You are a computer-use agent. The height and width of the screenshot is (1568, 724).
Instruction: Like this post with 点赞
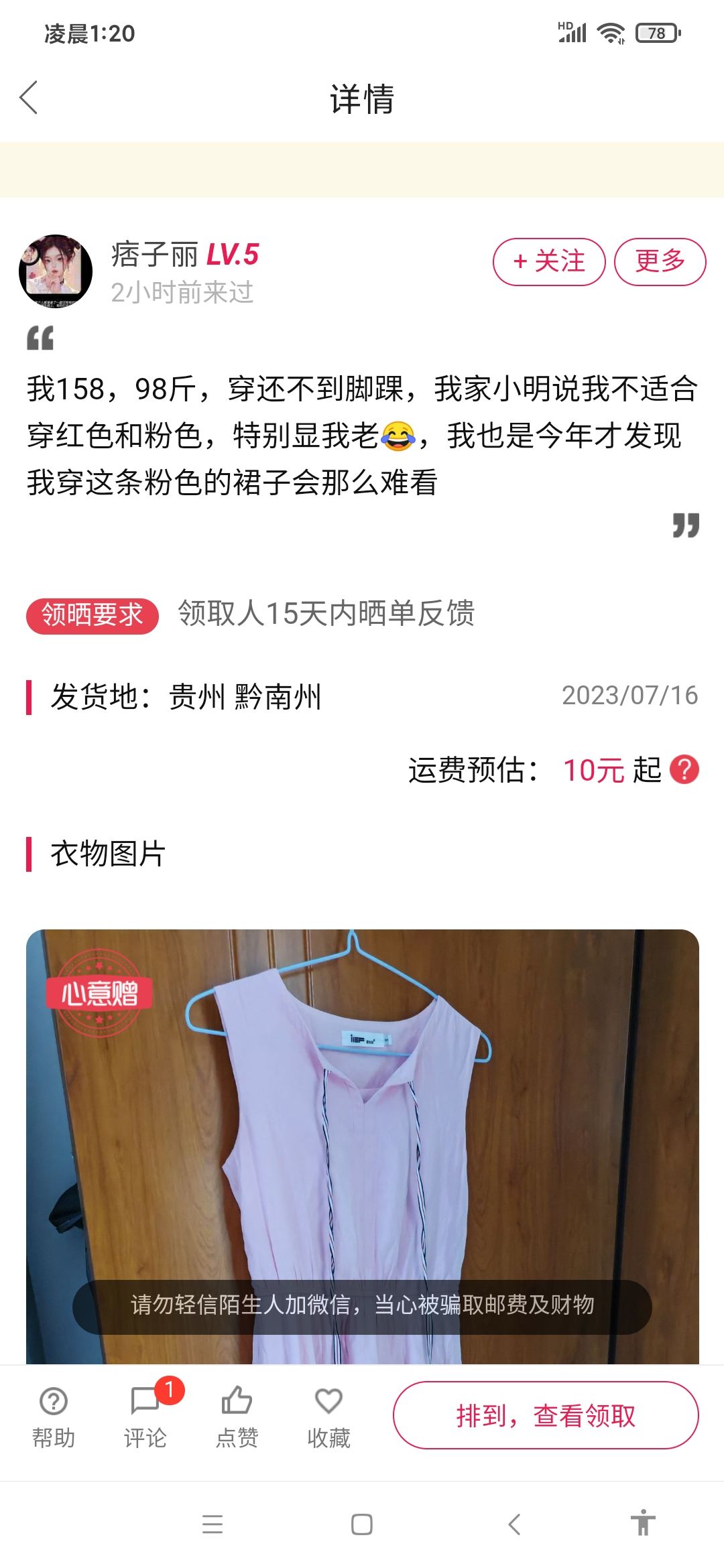point(237,1417)
